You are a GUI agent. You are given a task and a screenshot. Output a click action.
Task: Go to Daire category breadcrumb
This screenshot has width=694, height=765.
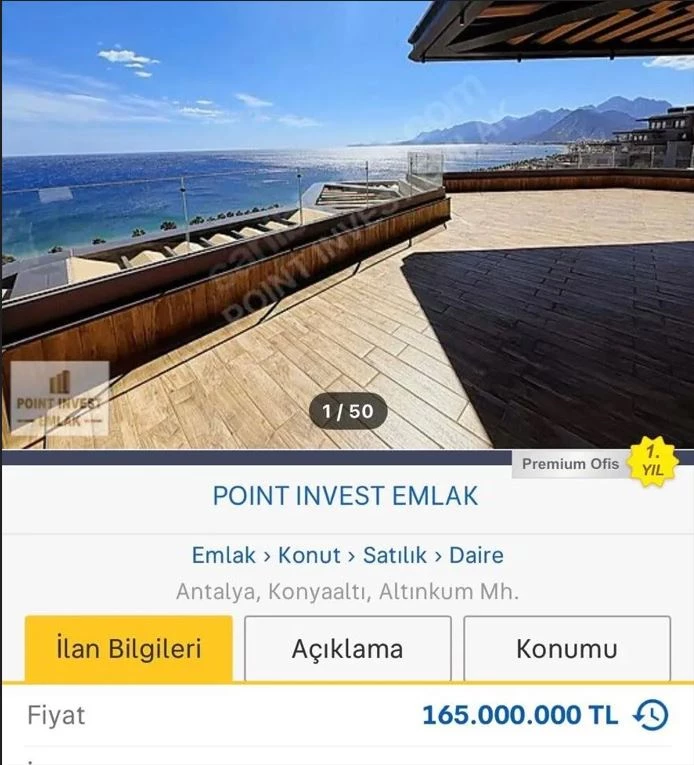[476, 555]
